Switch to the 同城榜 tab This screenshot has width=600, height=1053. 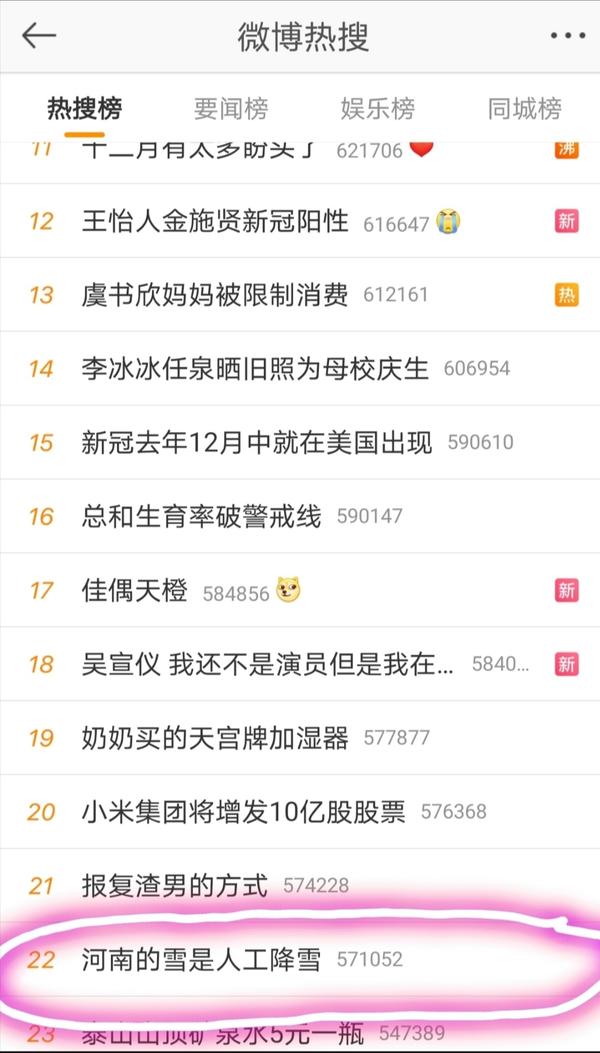tap(524, 108)
